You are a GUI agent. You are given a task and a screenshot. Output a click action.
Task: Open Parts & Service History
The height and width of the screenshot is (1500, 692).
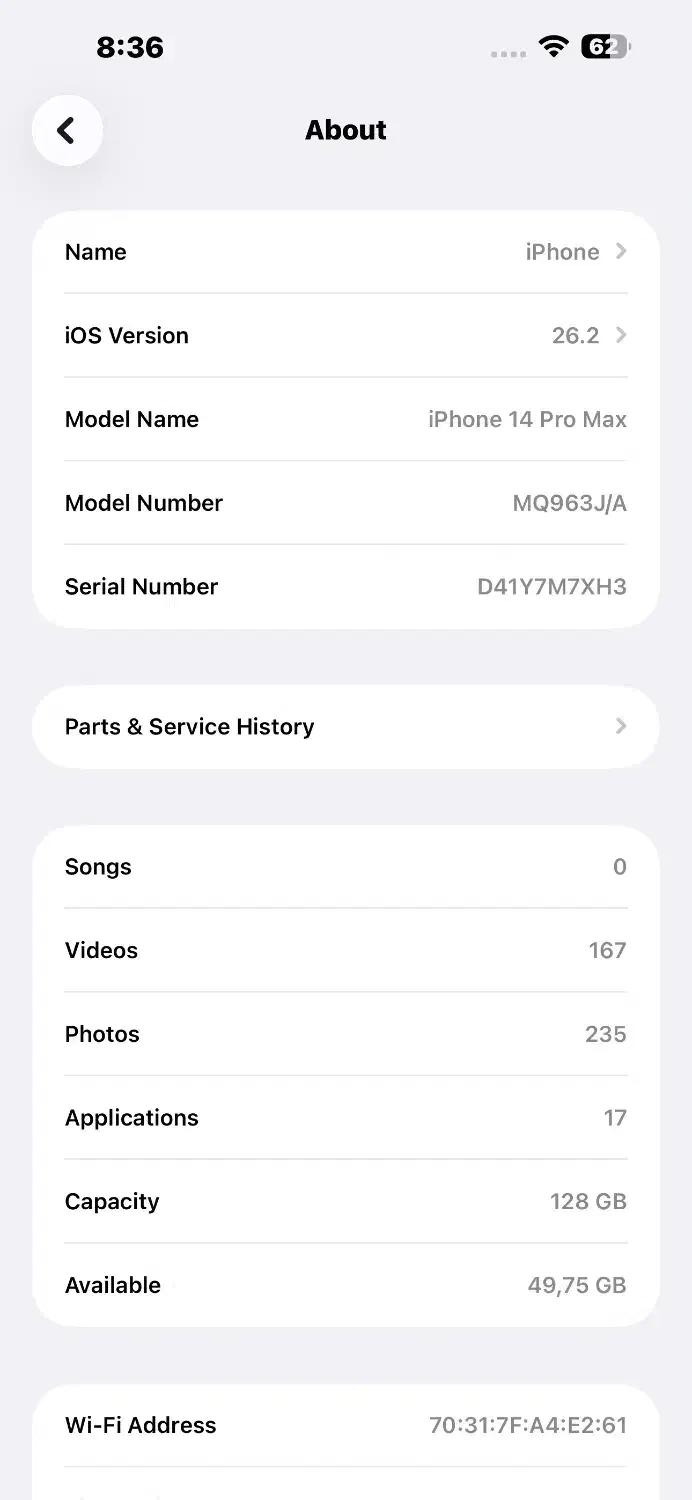[x=345, y=727]
